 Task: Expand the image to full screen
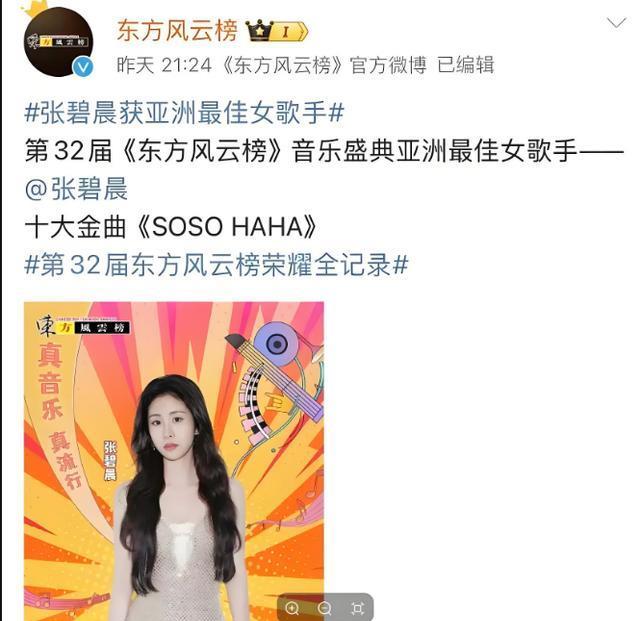357,607
